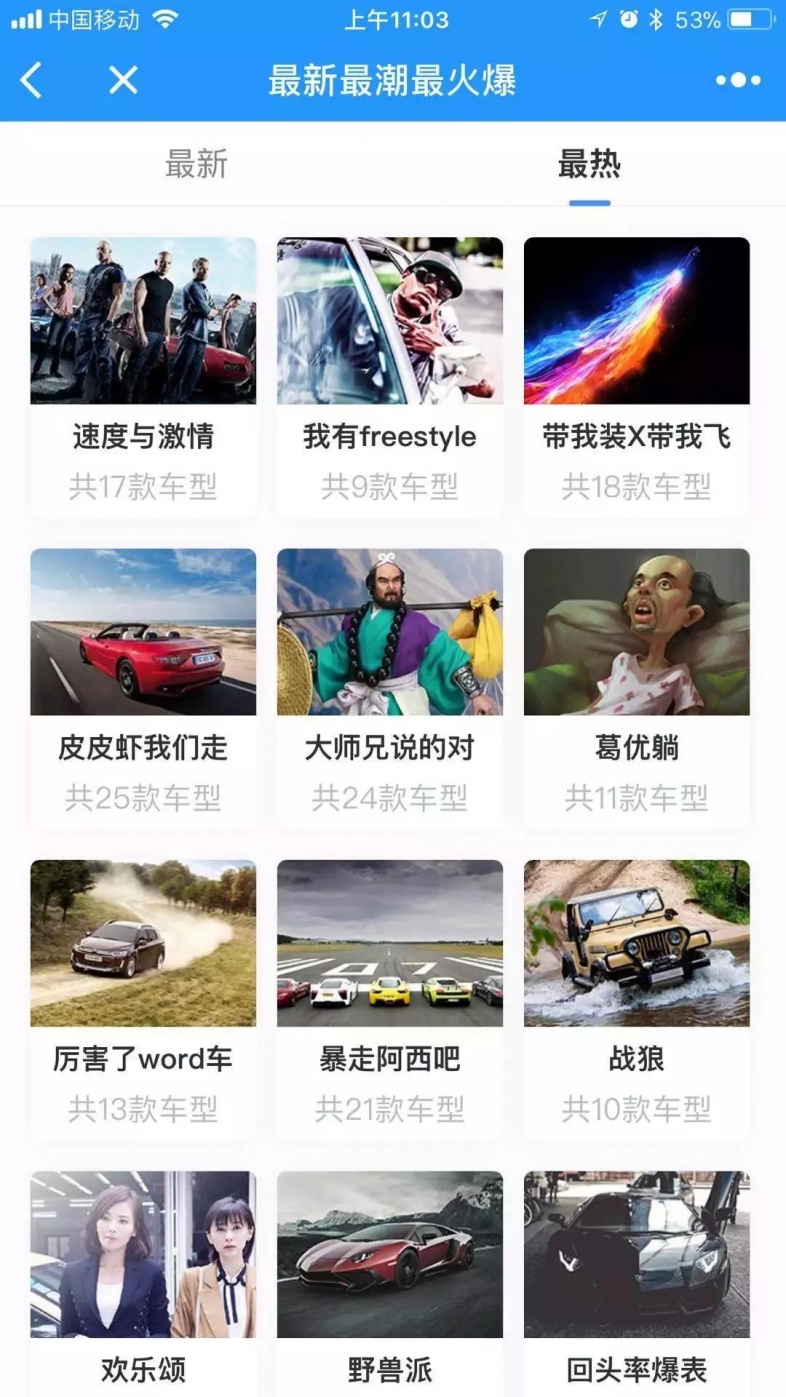Open the 速度与激情 category
786x1397 pixels.
143,375
